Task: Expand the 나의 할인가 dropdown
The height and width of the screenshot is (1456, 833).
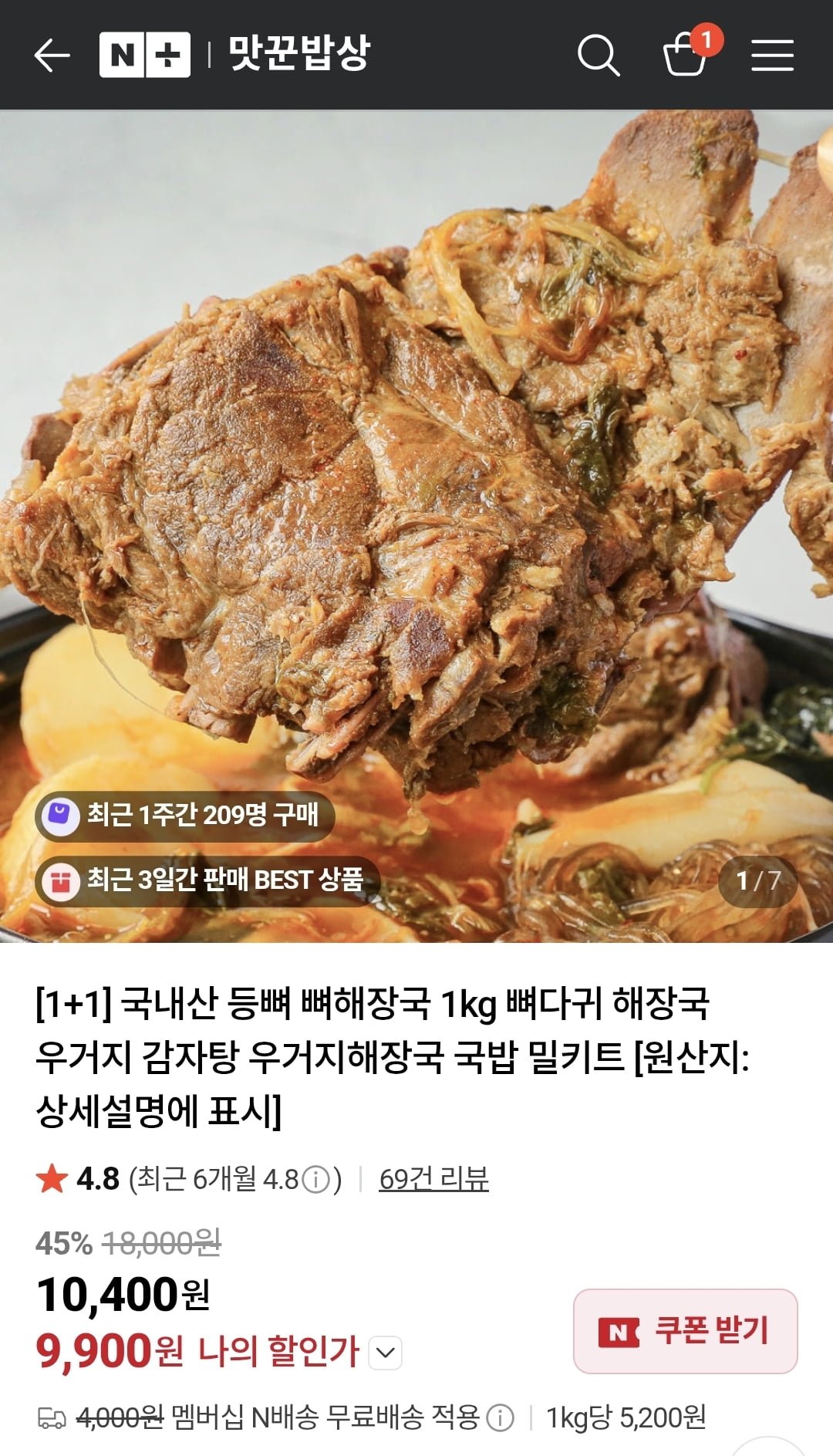Action: point(386,1352)
